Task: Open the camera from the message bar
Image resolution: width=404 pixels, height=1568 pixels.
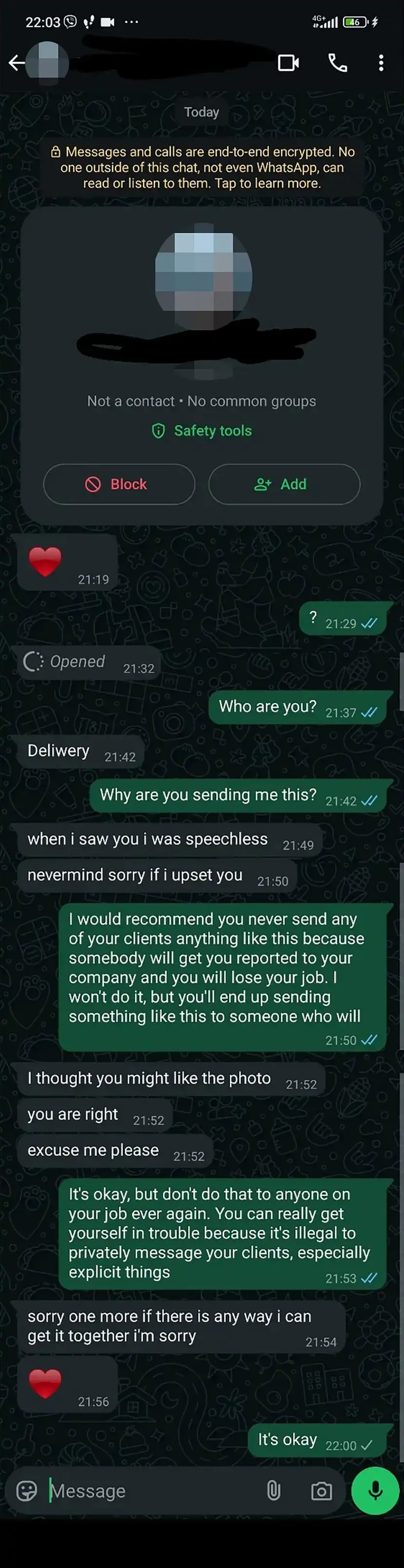Action: pyautogui.click(x=321, y=1491)
